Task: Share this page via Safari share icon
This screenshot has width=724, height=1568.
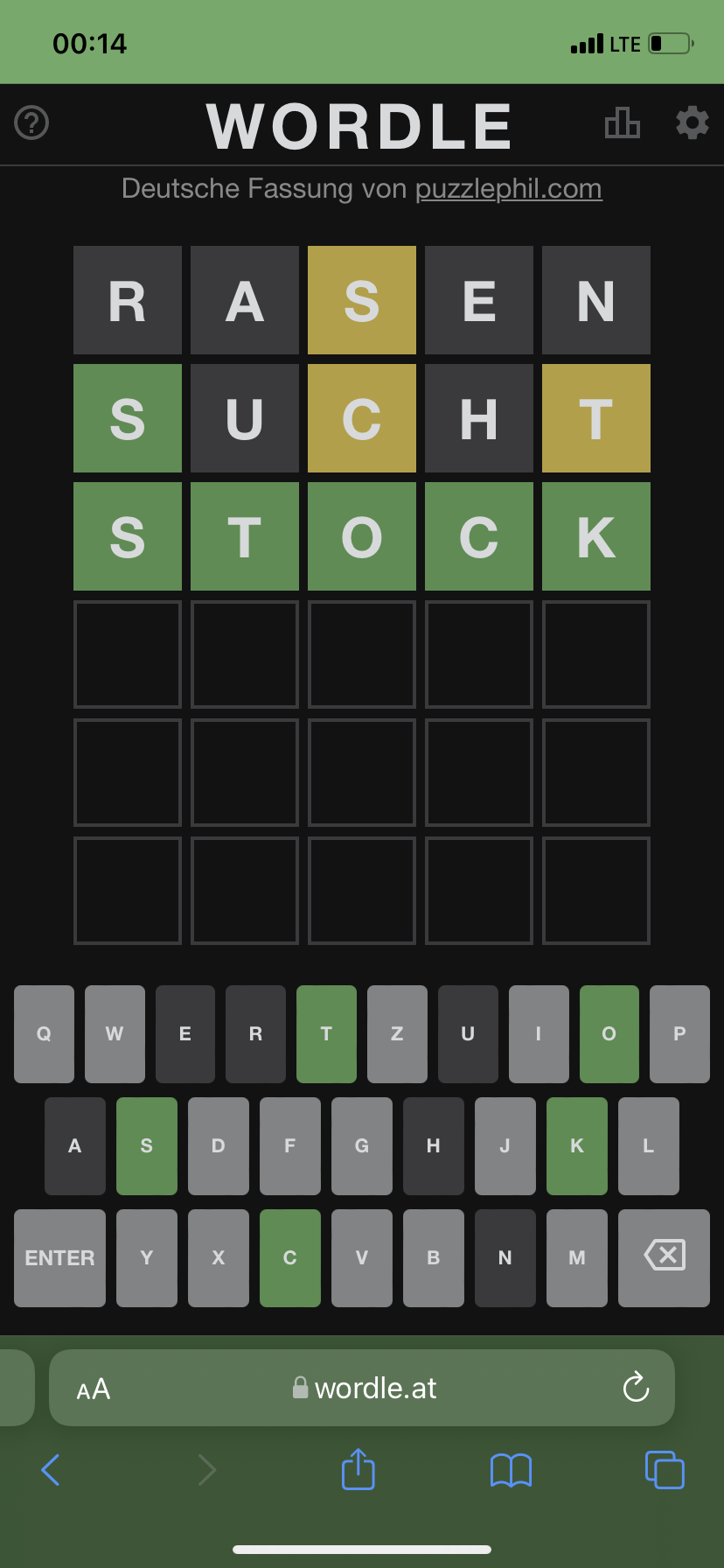Action: coord(359,1468)
